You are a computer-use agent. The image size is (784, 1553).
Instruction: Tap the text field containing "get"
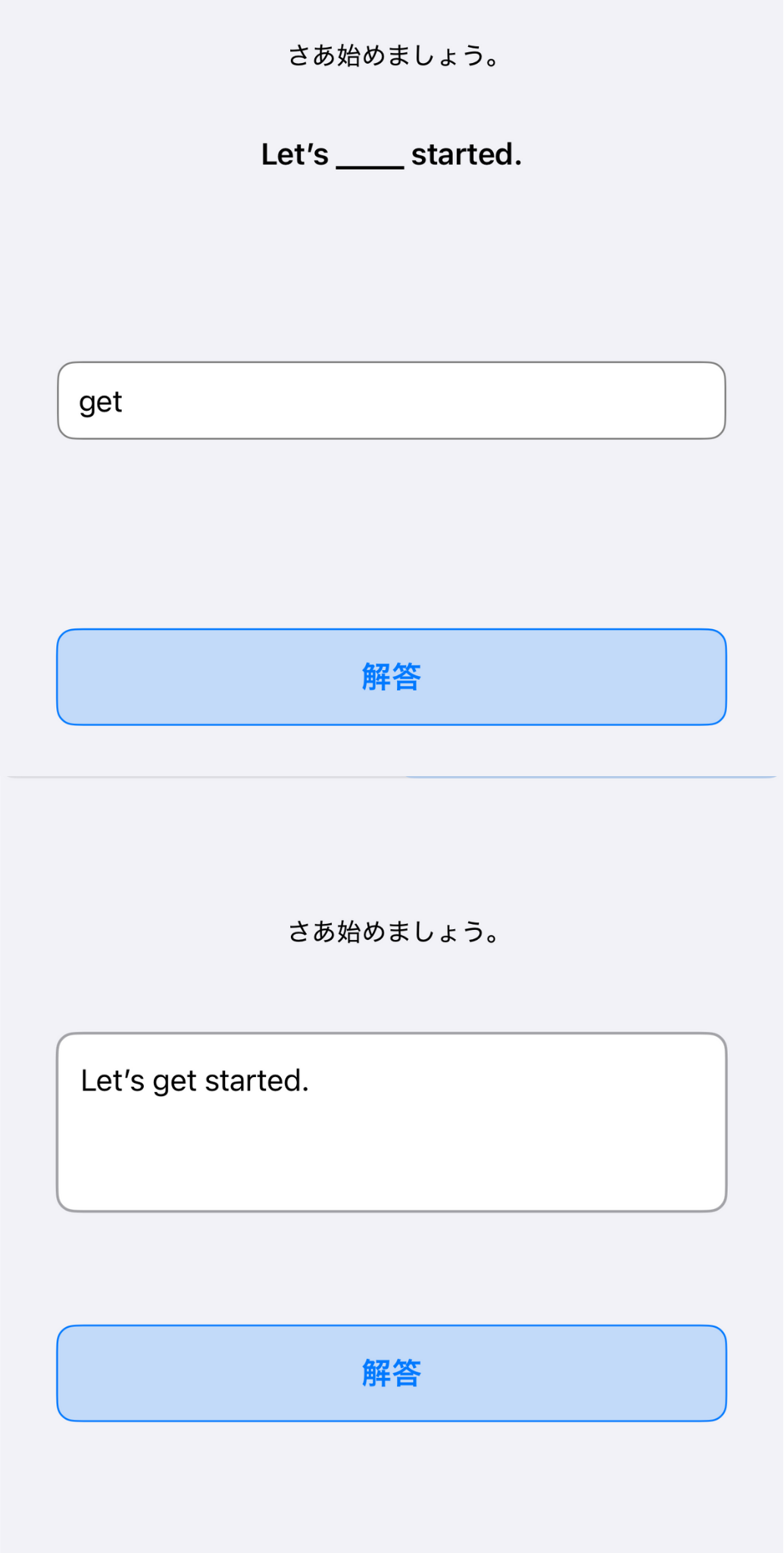pos(392,400)
